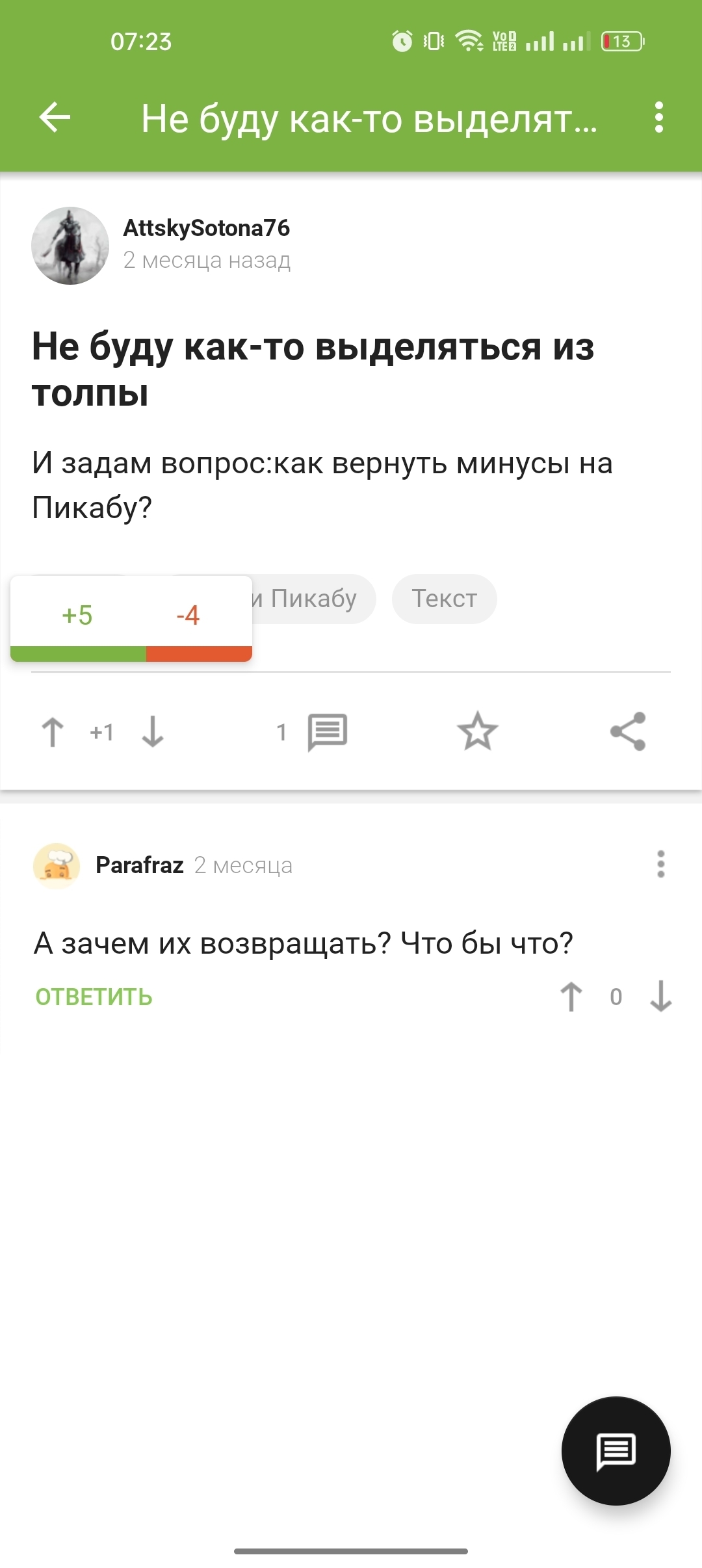Open the post's comments icon
Viewport: 702px width, 1568px height.
pyautogui.click(x=327, y=732)
